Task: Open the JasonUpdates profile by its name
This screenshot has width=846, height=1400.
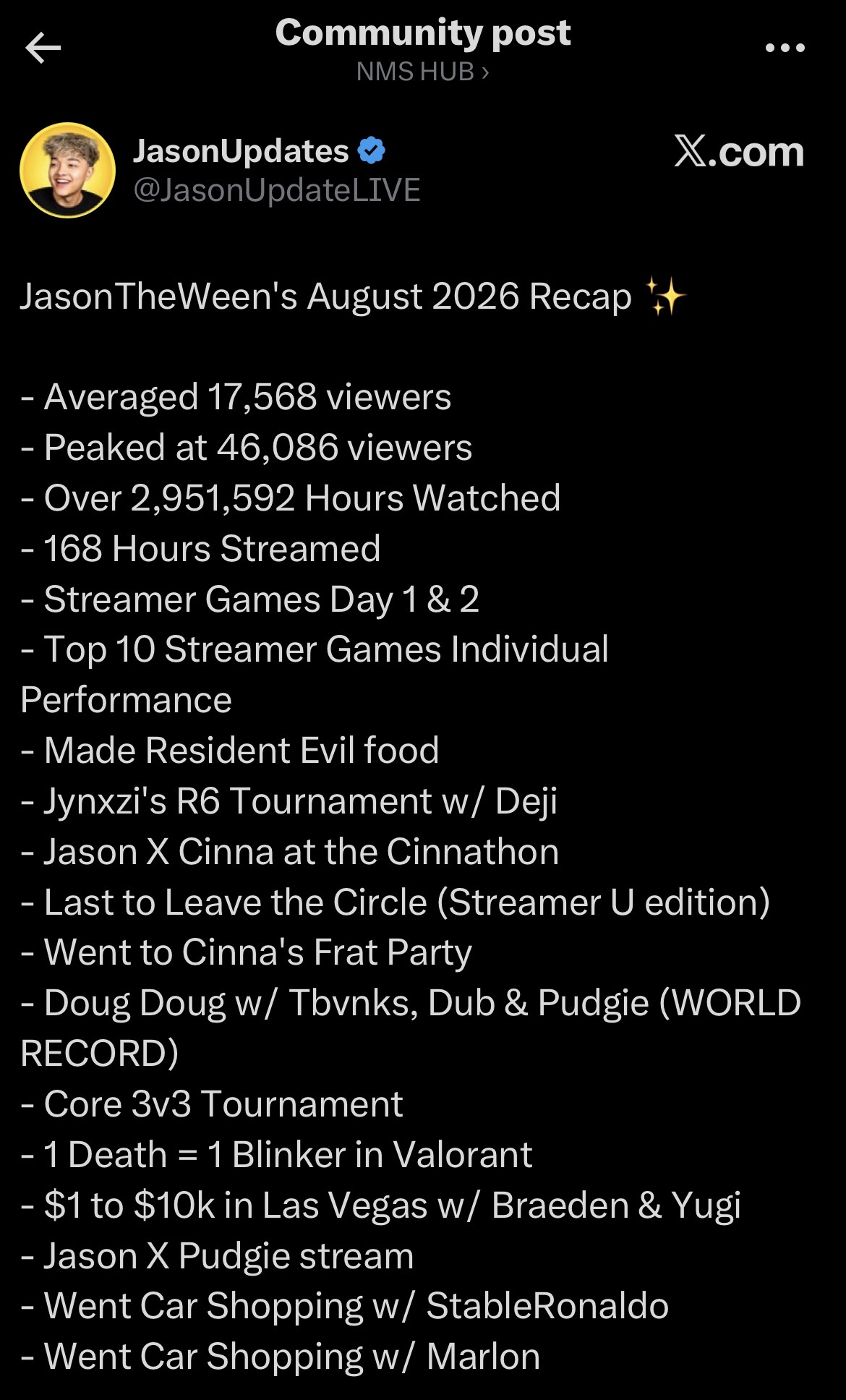Action: [241, 151]
